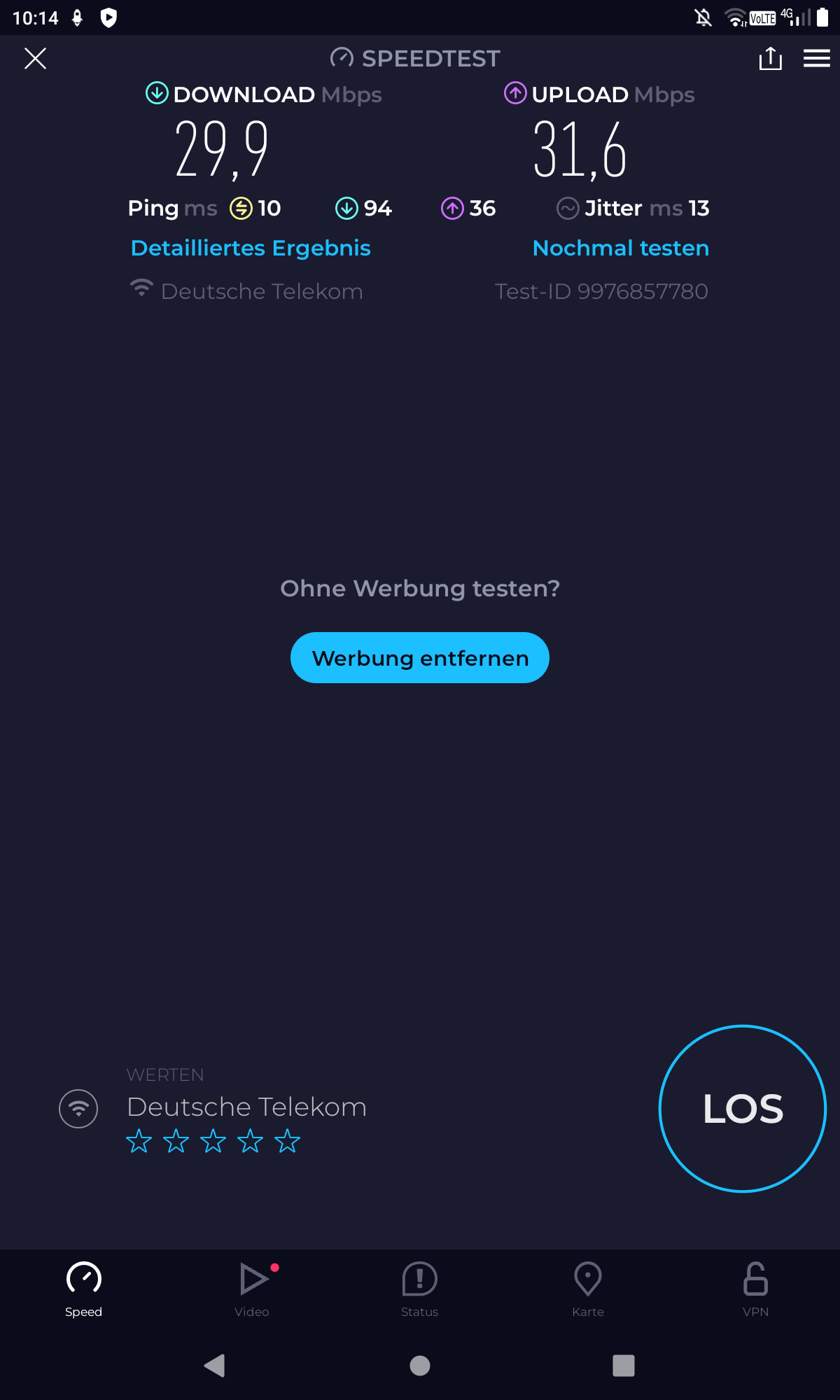840x1400 pixels.
Task: Start a new test with LOS
Action: [743, 1109]
